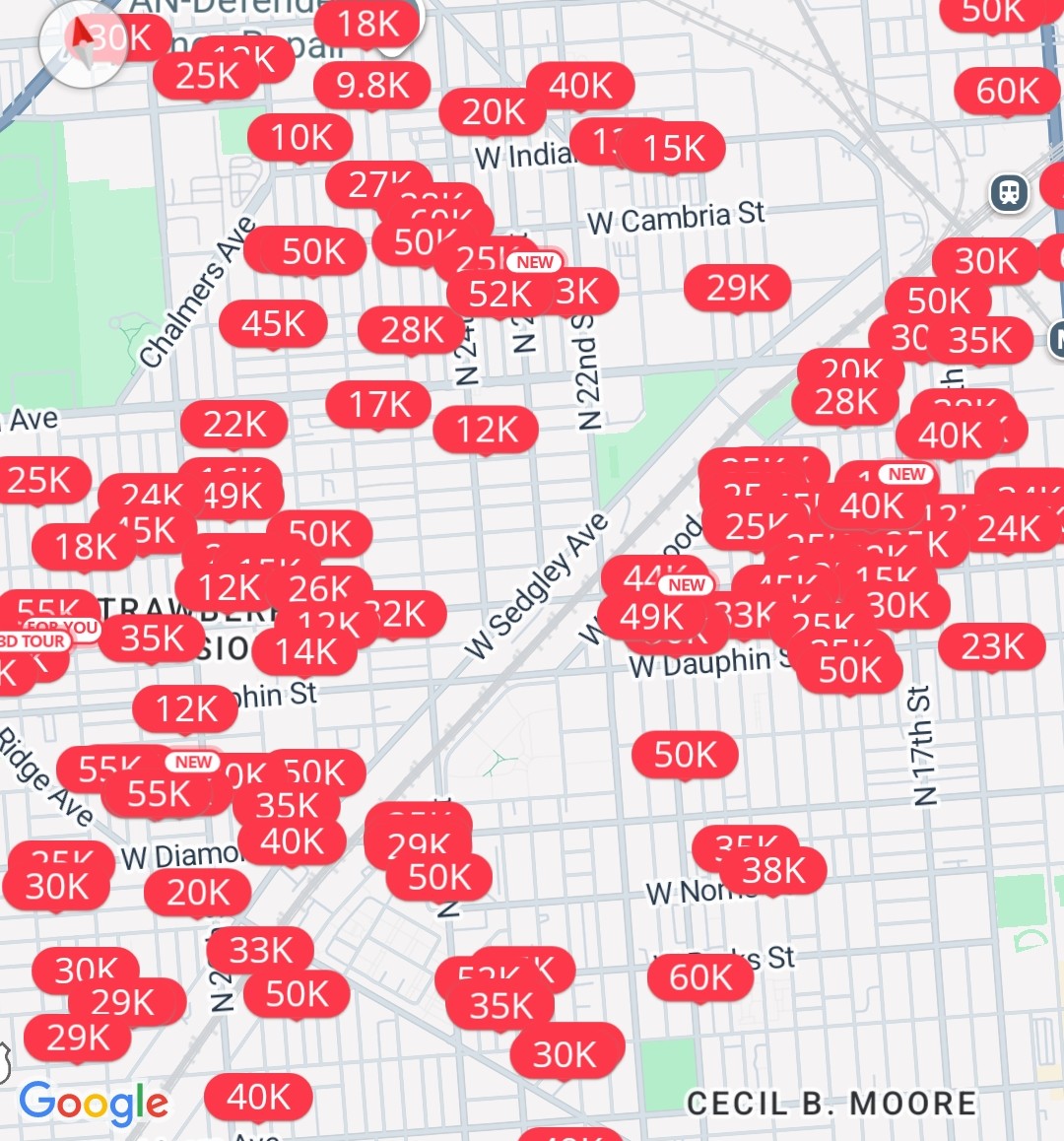Viewport: 1064px width, 1141px height.
Task: View the 17K listing pin
Action: point(378,404)
